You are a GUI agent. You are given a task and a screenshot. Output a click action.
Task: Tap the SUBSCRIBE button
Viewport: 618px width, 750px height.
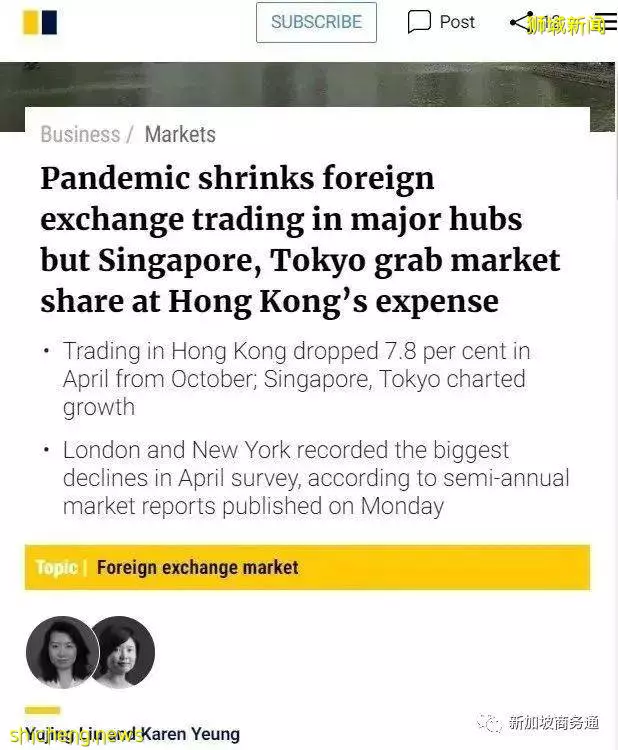[316, 22]
